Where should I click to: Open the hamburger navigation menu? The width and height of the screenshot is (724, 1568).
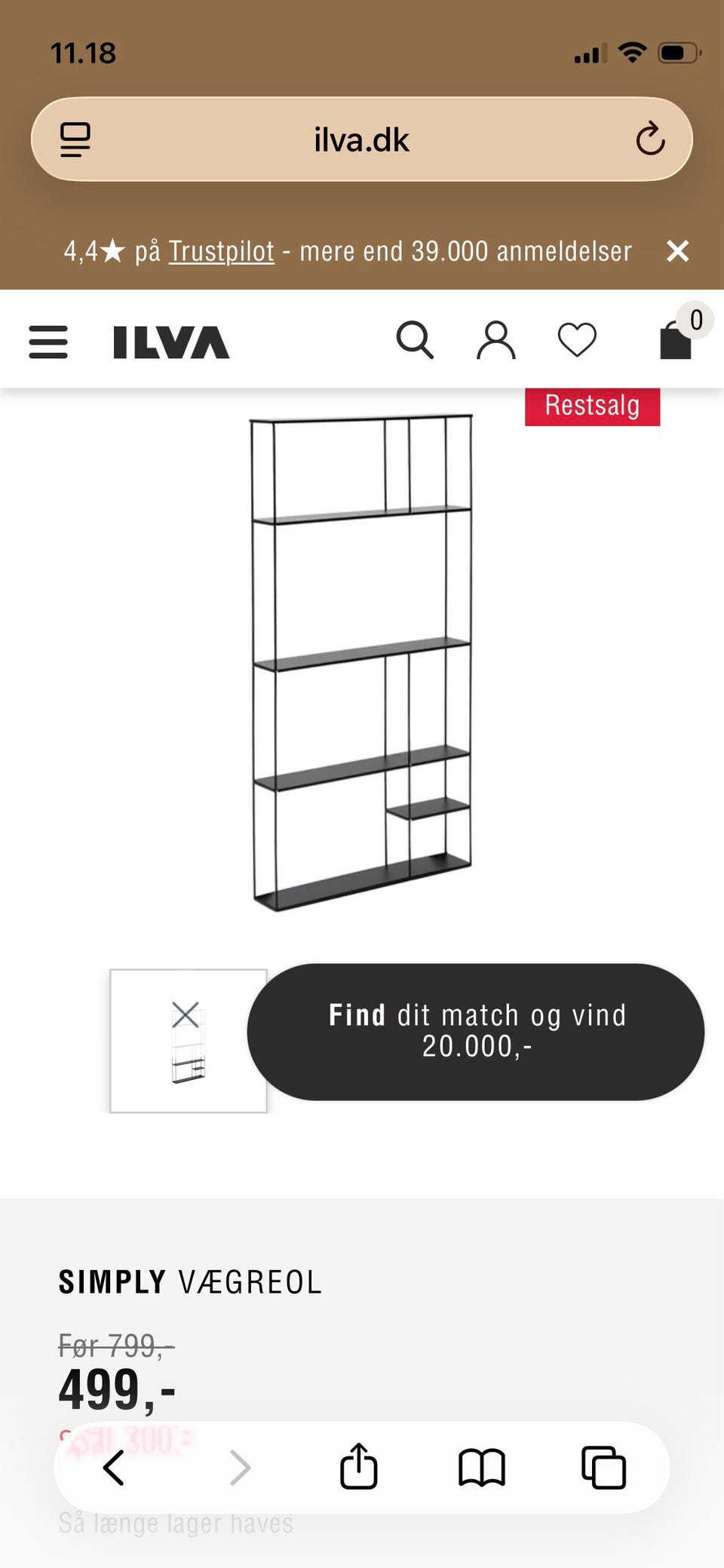tap(48, 341)
